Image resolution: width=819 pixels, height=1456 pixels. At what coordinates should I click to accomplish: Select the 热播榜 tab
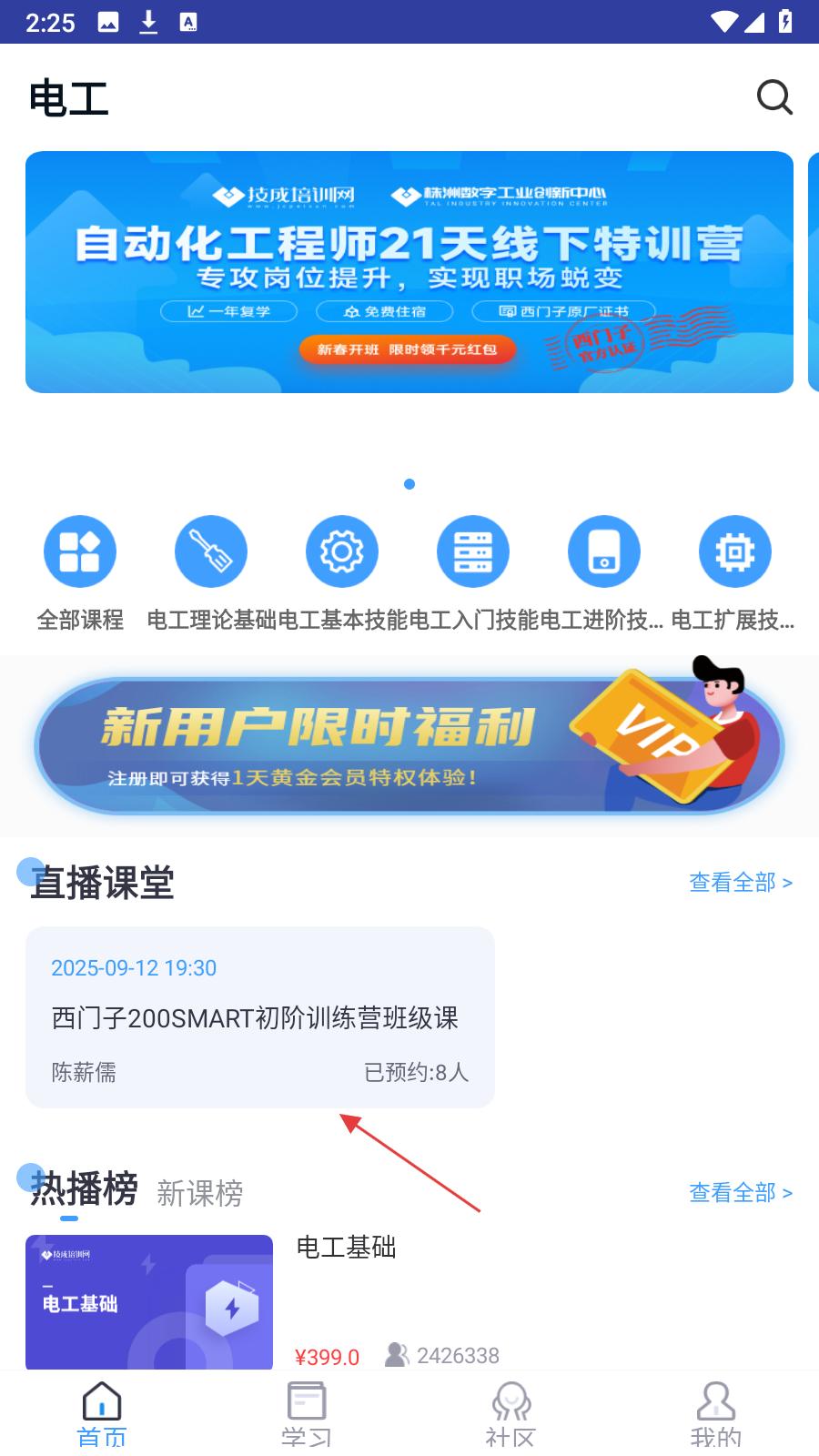click(x=84, y=1189)
